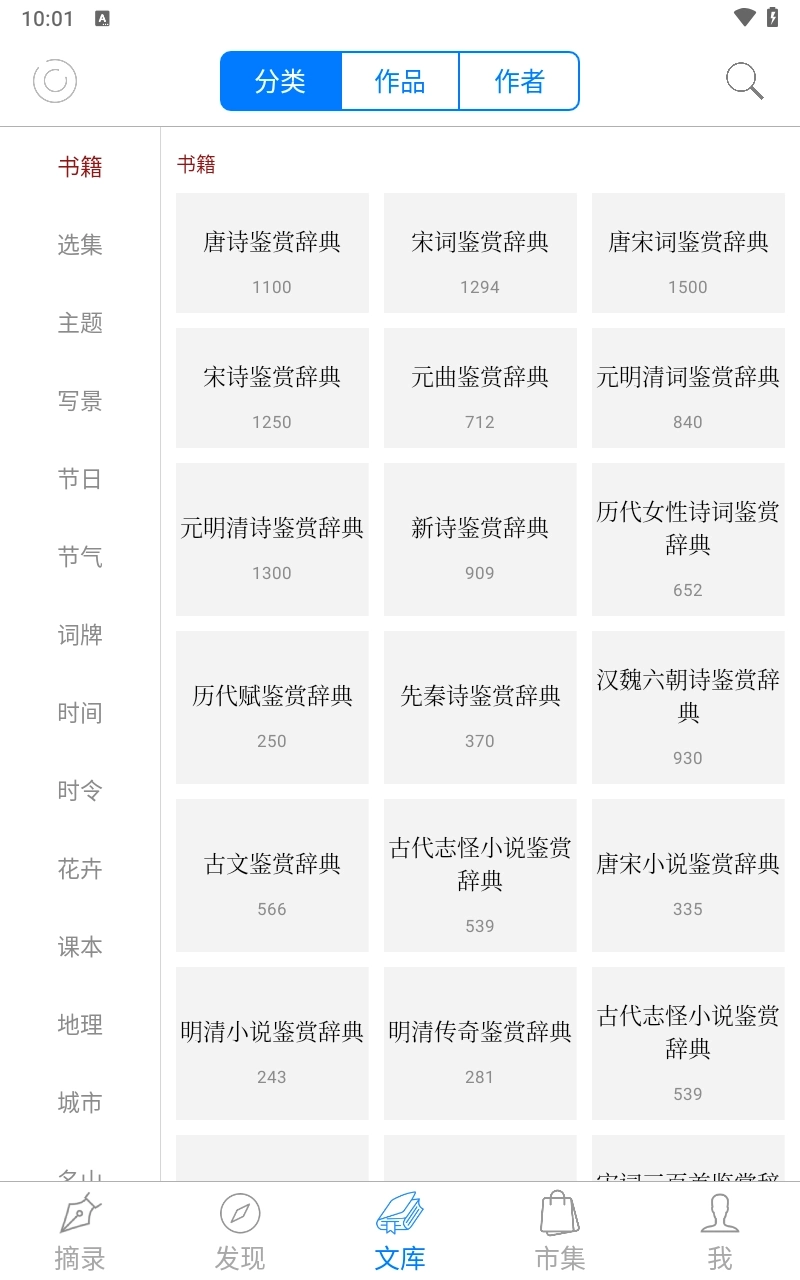Switch to the 作品 segment

click(400, 81)
